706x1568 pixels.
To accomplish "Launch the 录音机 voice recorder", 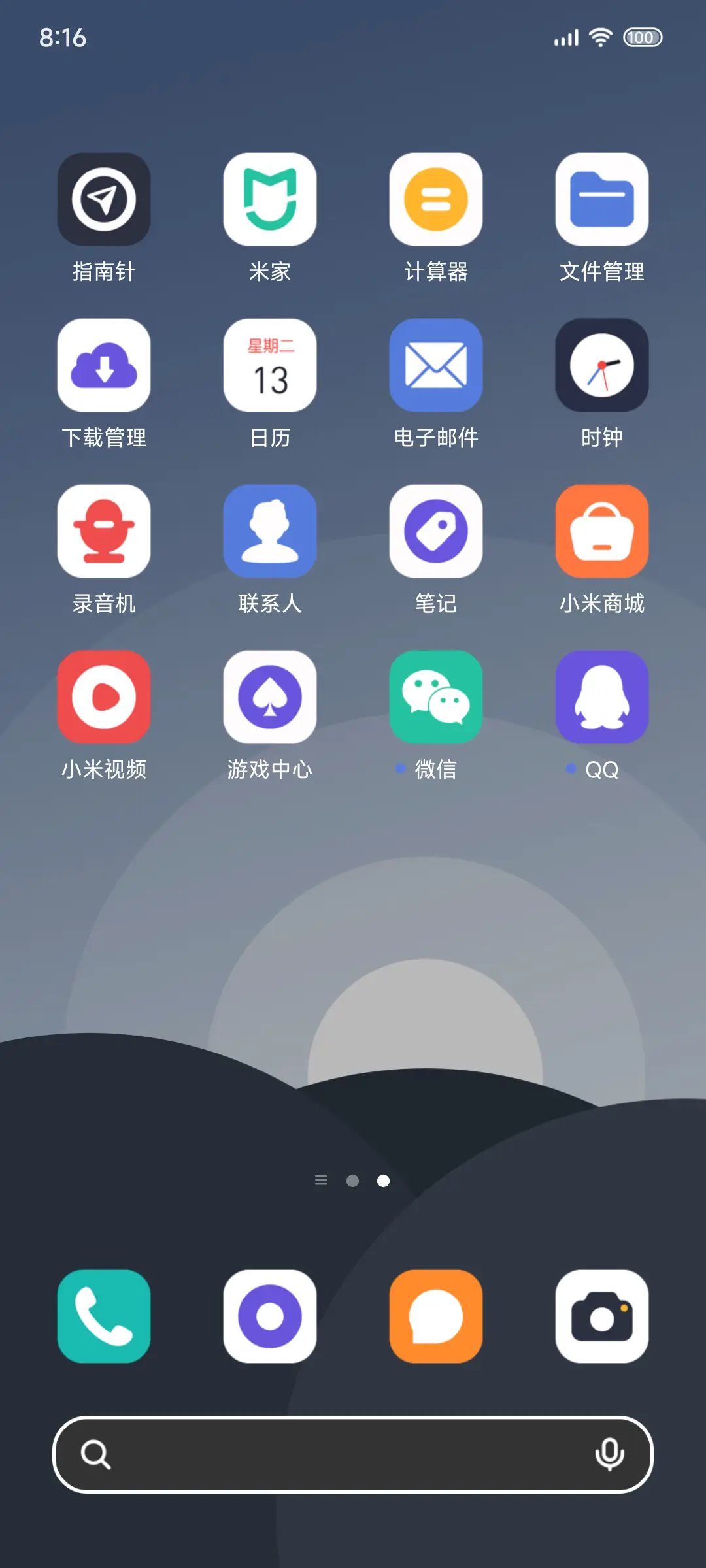I will coord(104,531).
